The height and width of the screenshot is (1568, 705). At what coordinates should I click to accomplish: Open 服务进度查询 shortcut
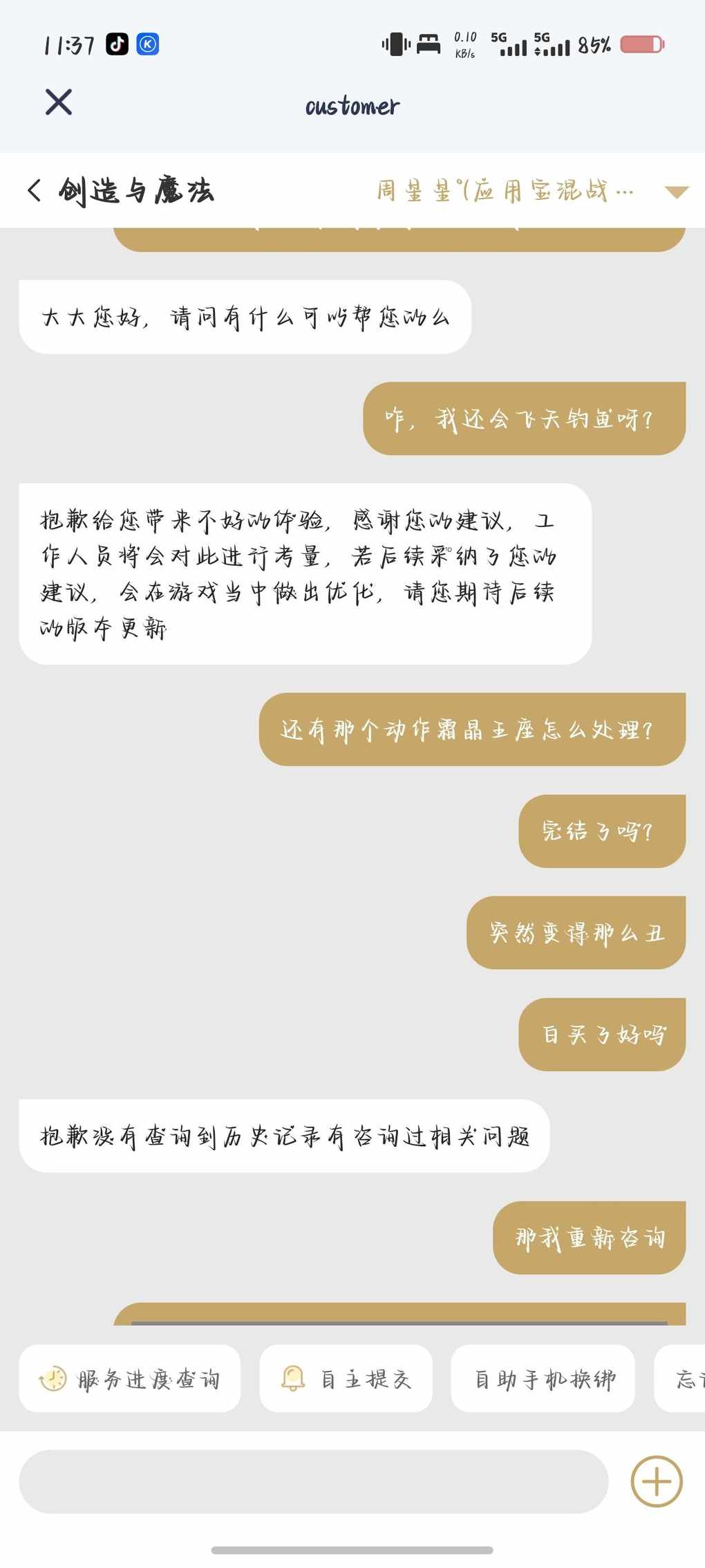click(x=130, y=1379)
